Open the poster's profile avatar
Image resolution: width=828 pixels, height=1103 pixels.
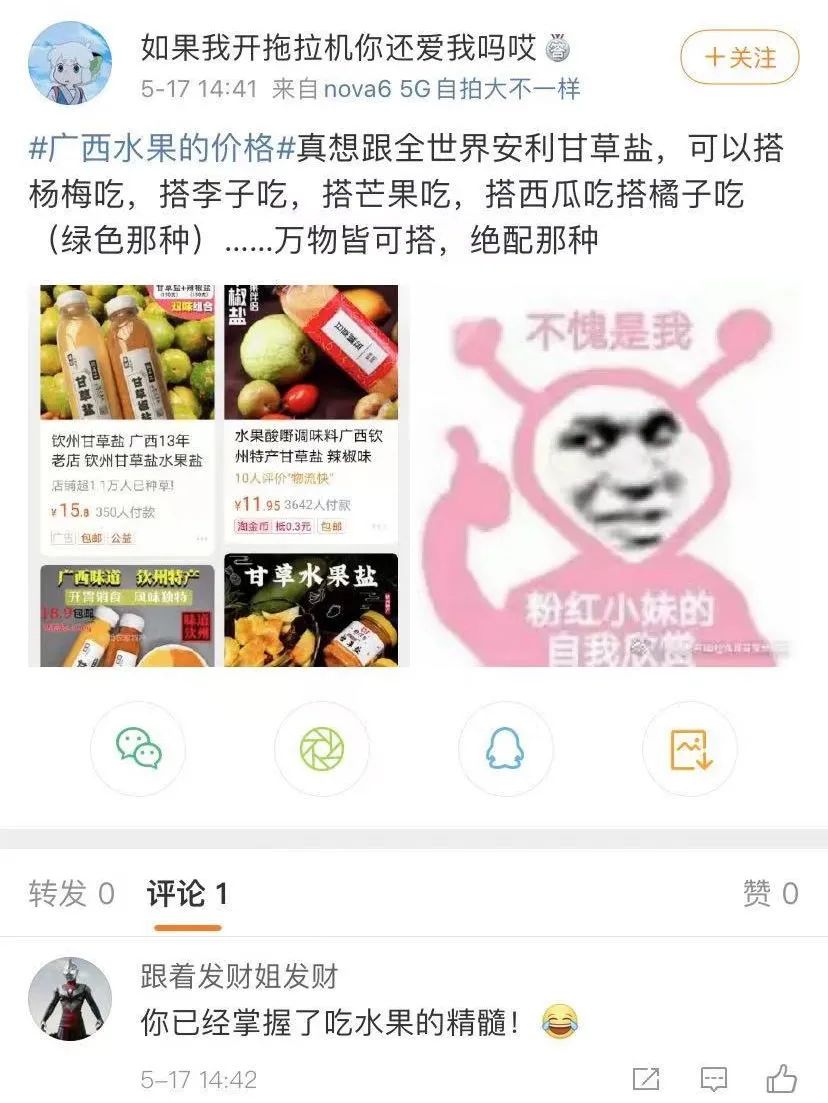pos(69,63)
